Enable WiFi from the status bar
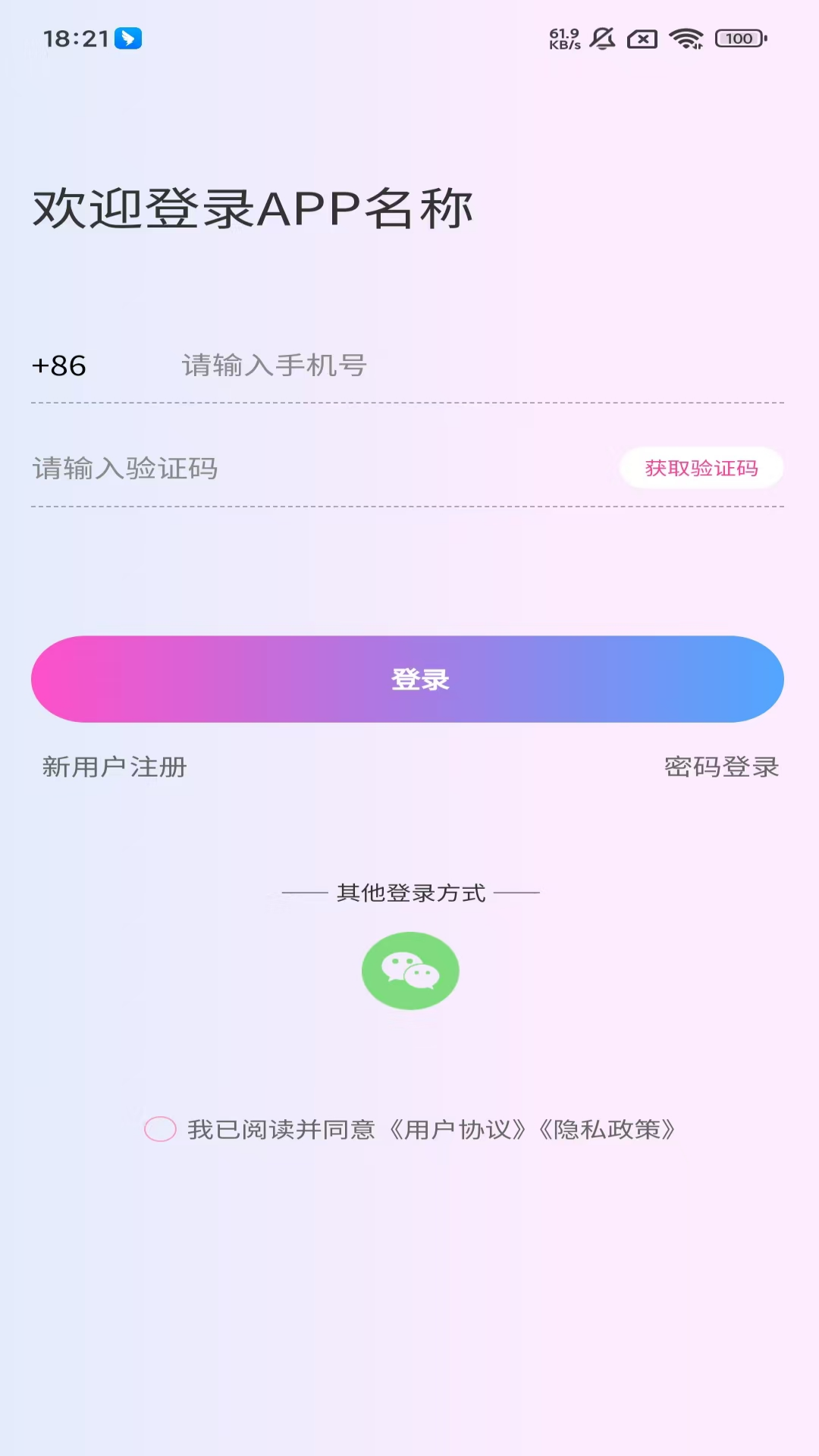The height and width of the screenshot is (1456, 819). [685, 39]
